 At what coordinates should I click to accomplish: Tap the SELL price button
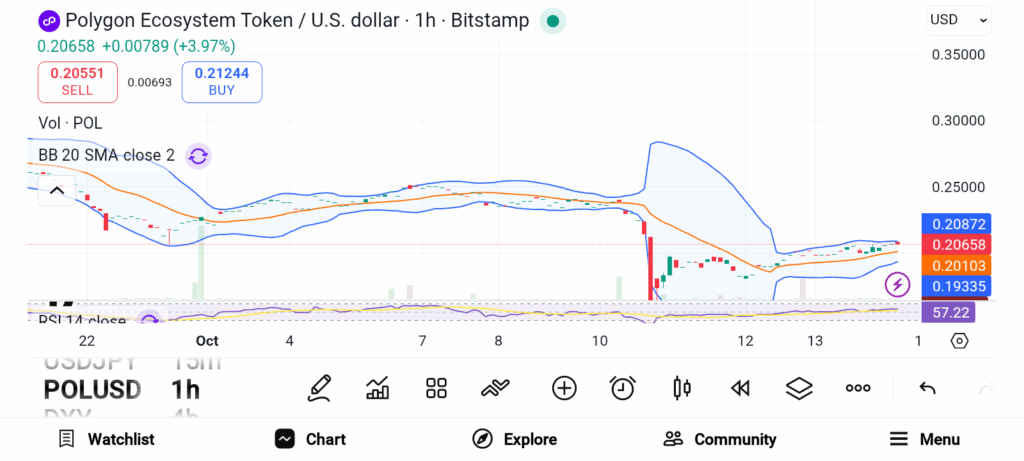(78, 81)
